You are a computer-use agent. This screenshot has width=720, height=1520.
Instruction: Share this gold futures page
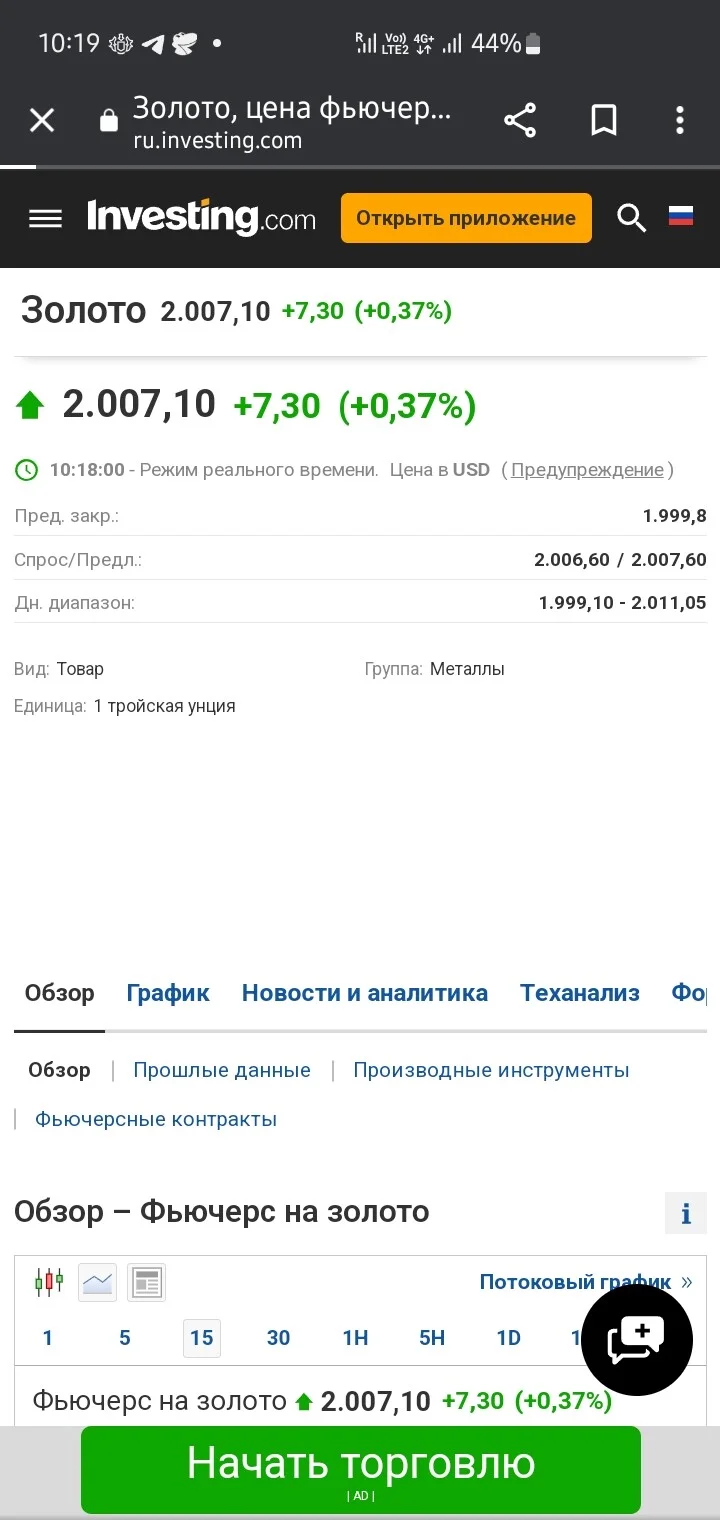tap(520, 121)
